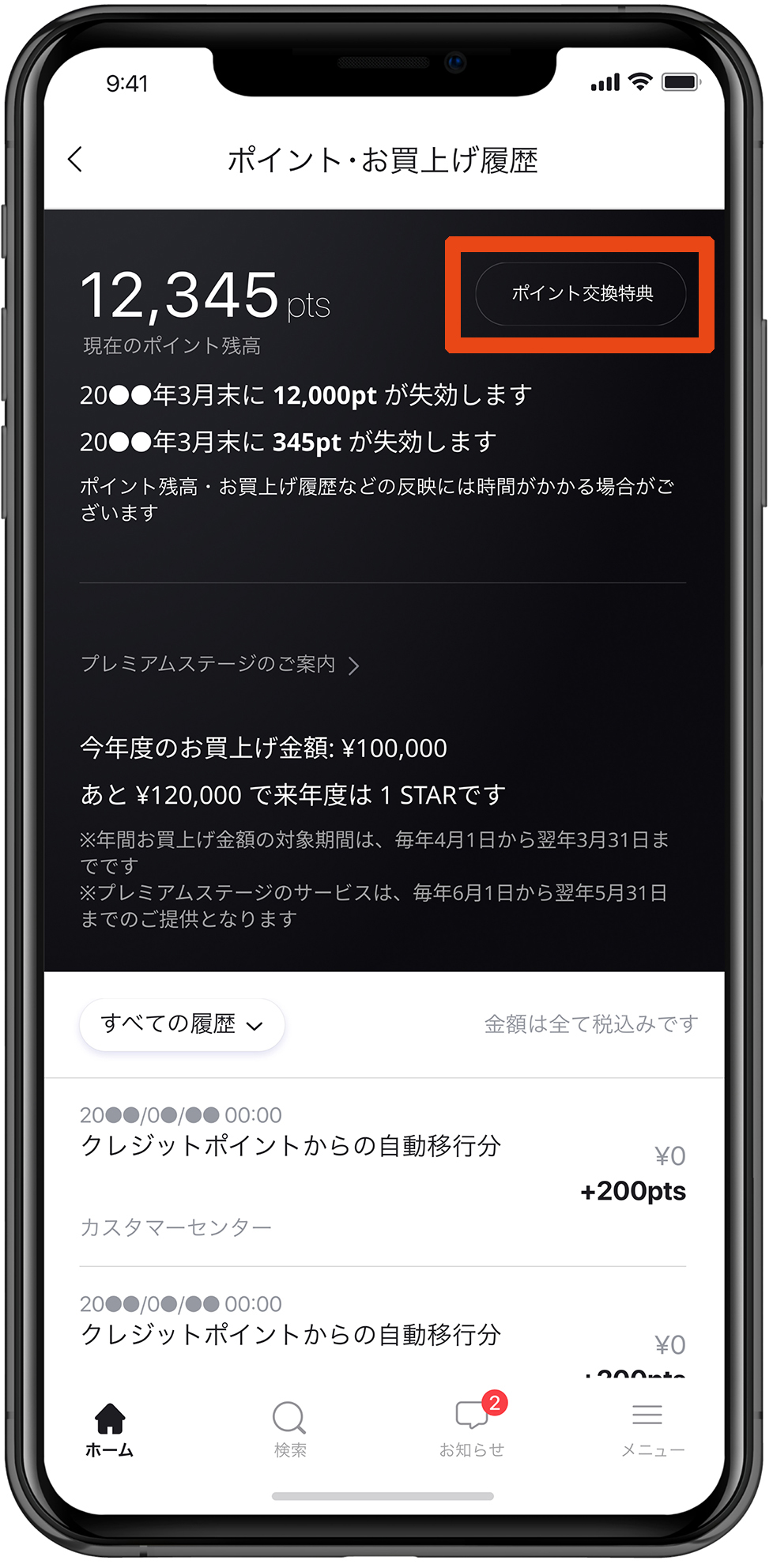Expand the すべての履歴 dropdown filter

coord(182,1025)
